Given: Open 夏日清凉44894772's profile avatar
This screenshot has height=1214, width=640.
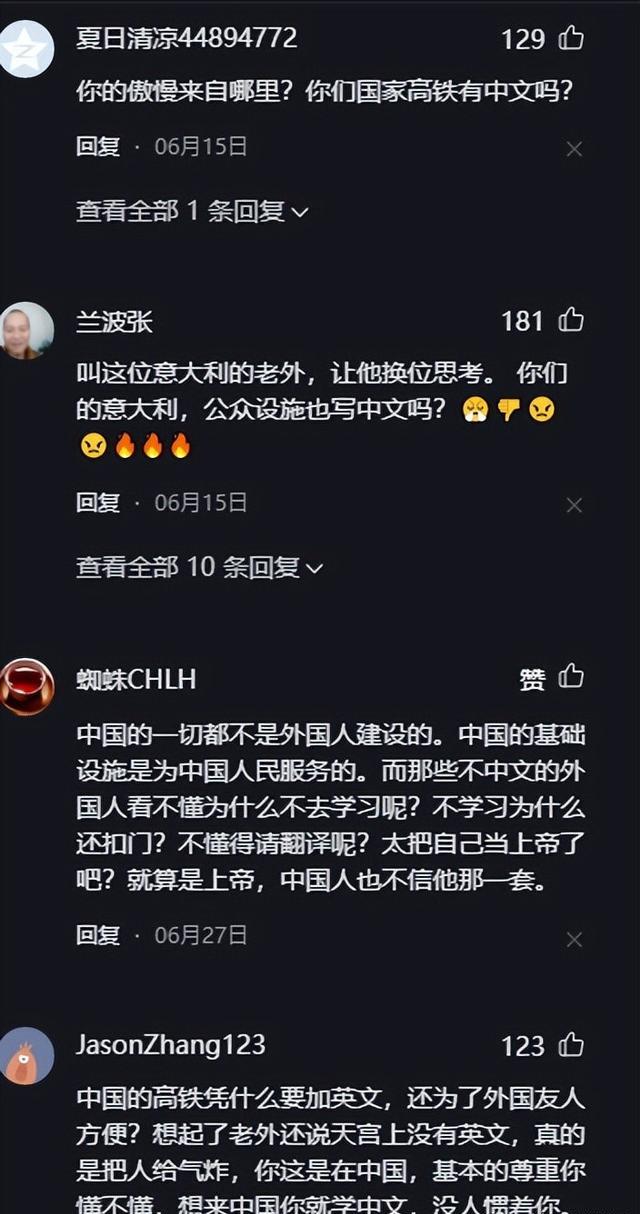Looking at the screenshot, I should point(26,48).
